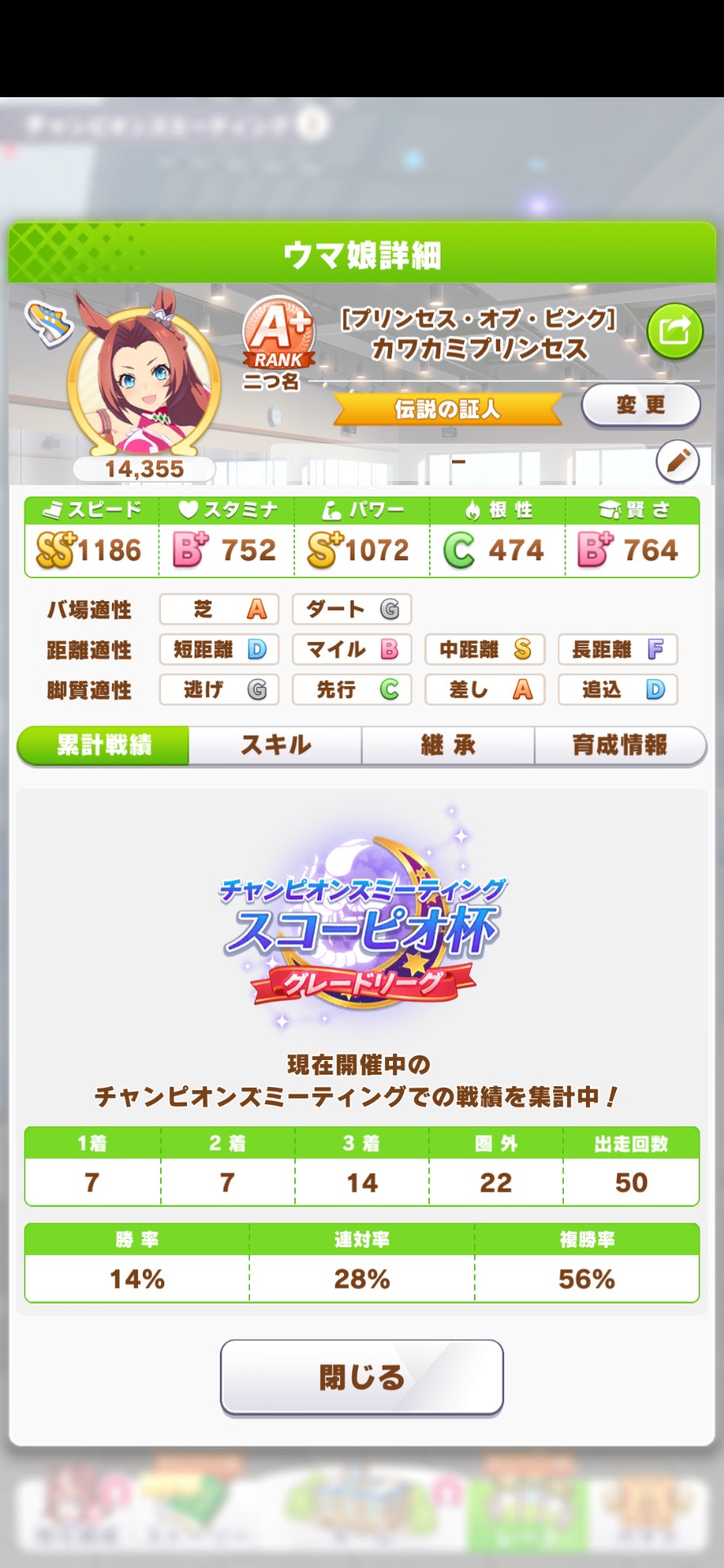Select the 累計戦績 tab

point(104,745)
